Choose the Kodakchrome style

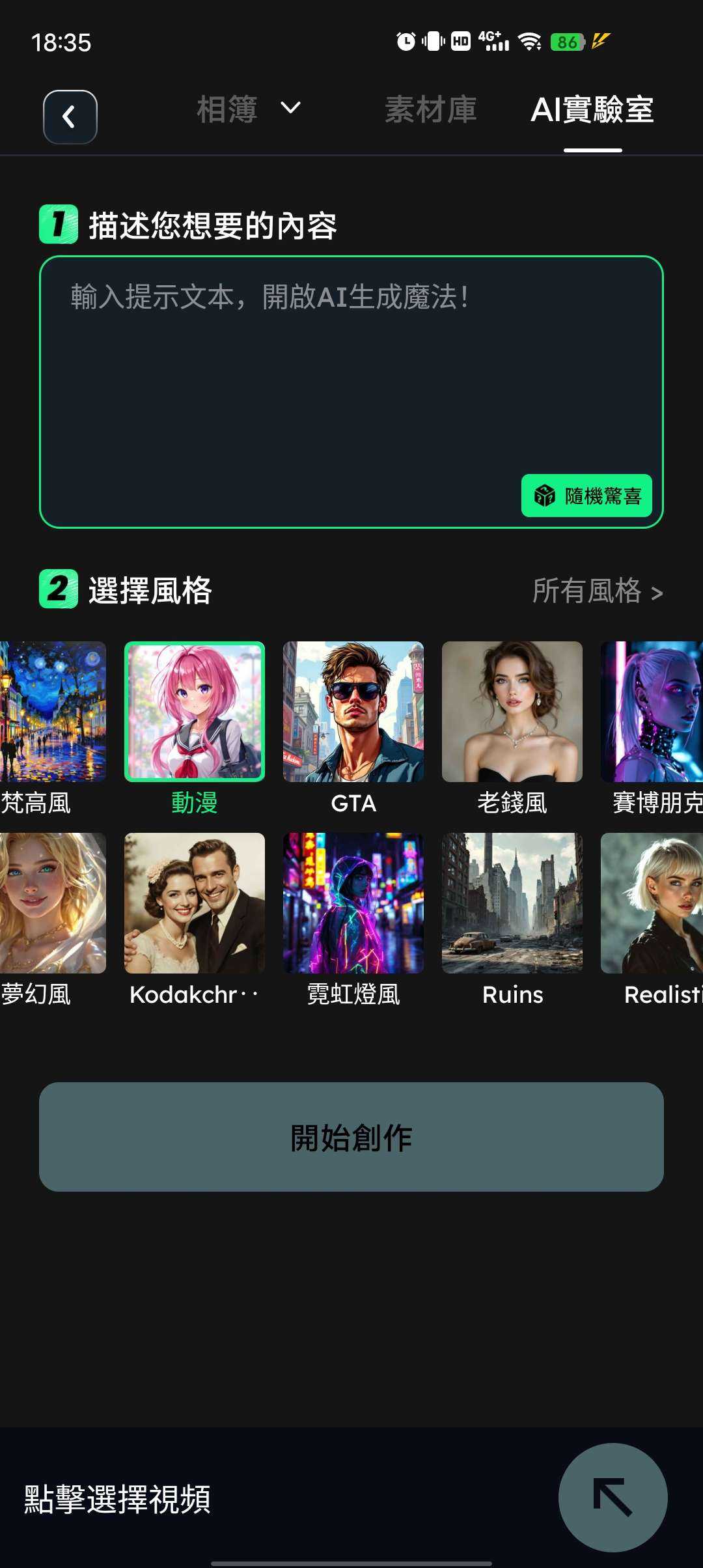[x=195, y=904]
